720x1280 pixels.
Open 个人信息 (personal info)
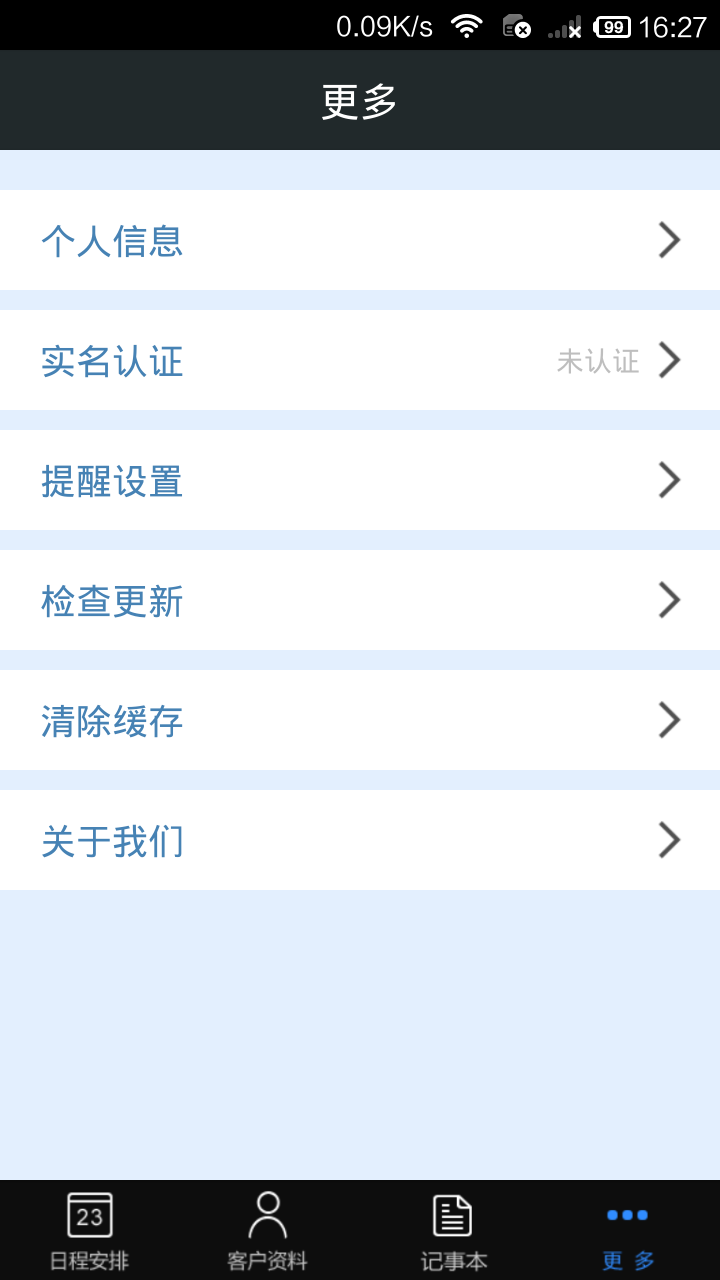(360, 240)
